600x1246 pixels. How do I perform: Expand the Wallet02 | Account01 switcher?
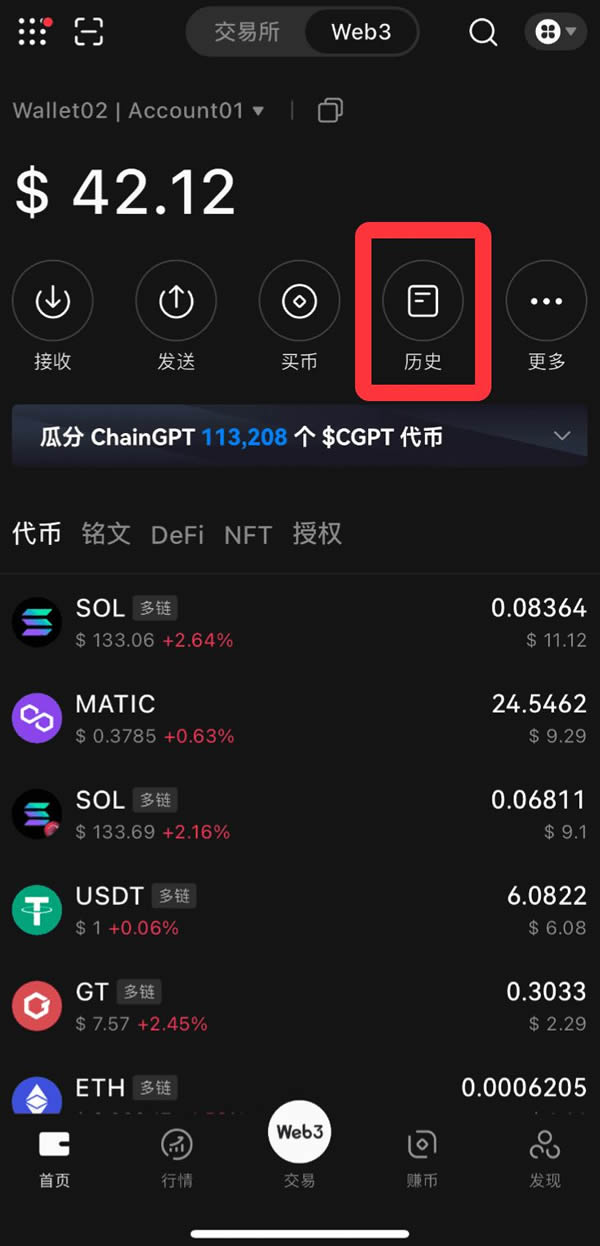point(138,110)
